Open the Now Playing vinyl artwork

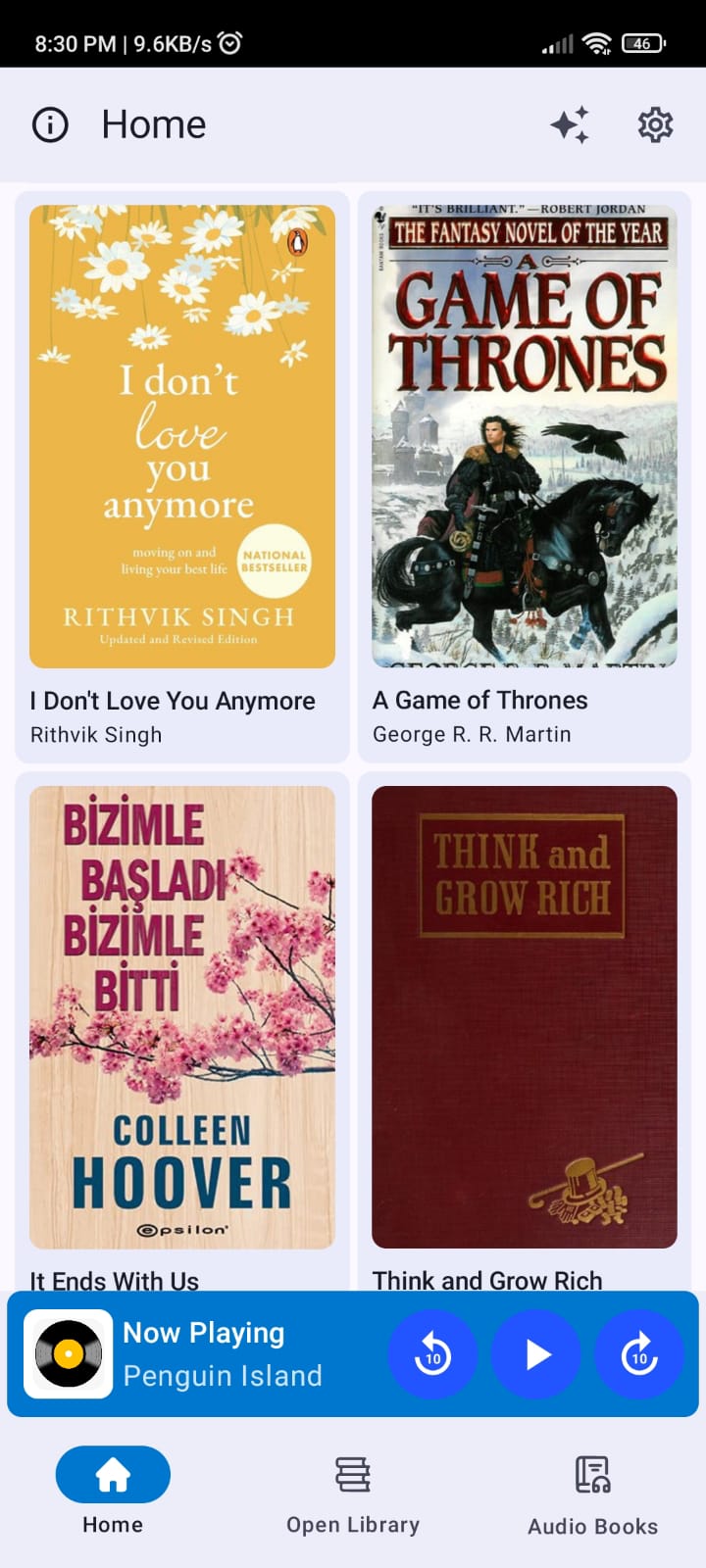(x=69, y=1354)
